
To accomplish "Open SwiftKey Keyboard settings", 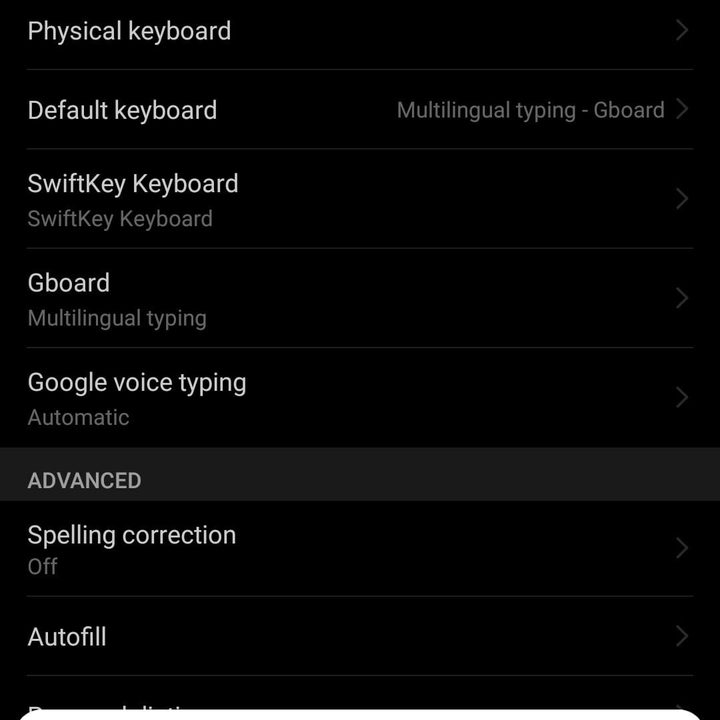I will (359, 199).
